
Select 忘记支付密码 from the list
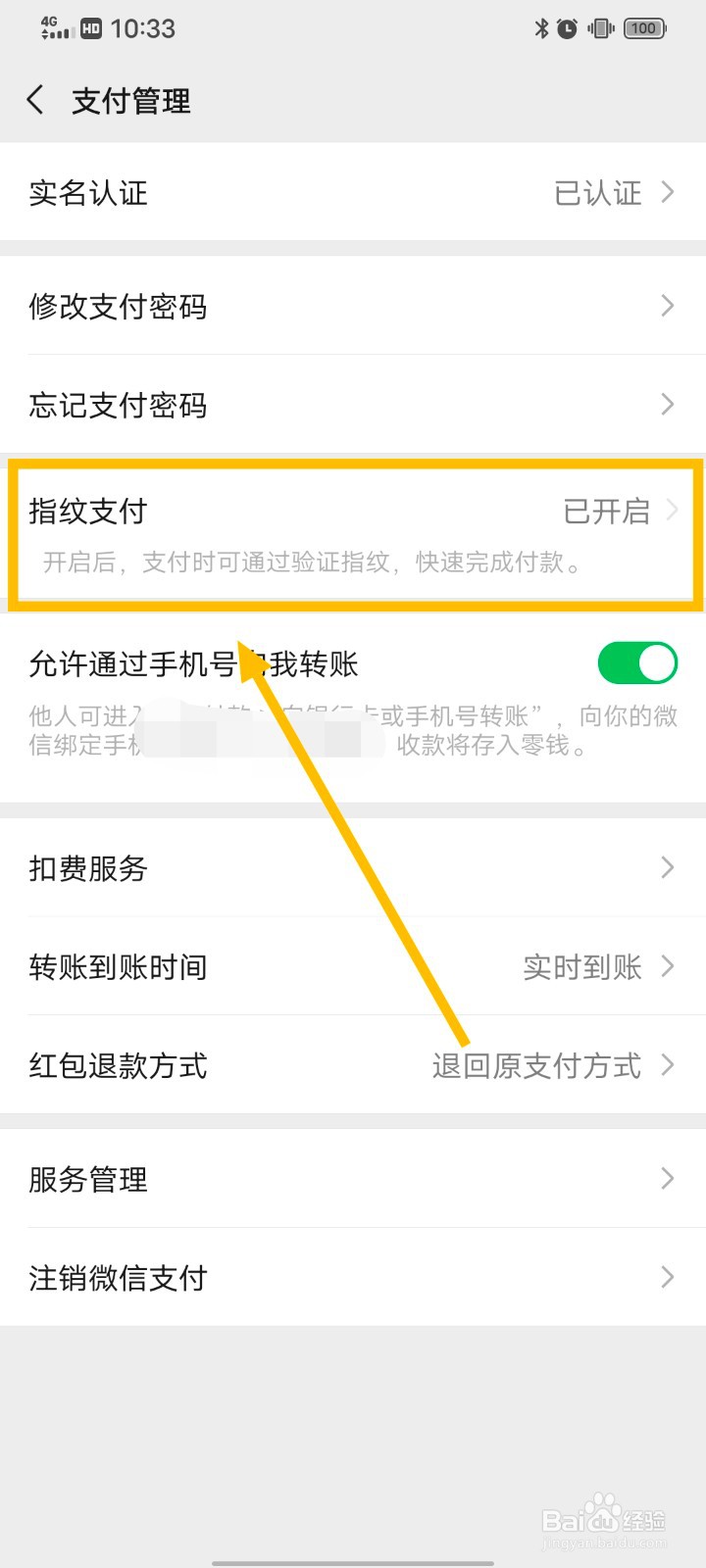pos(353,405)
